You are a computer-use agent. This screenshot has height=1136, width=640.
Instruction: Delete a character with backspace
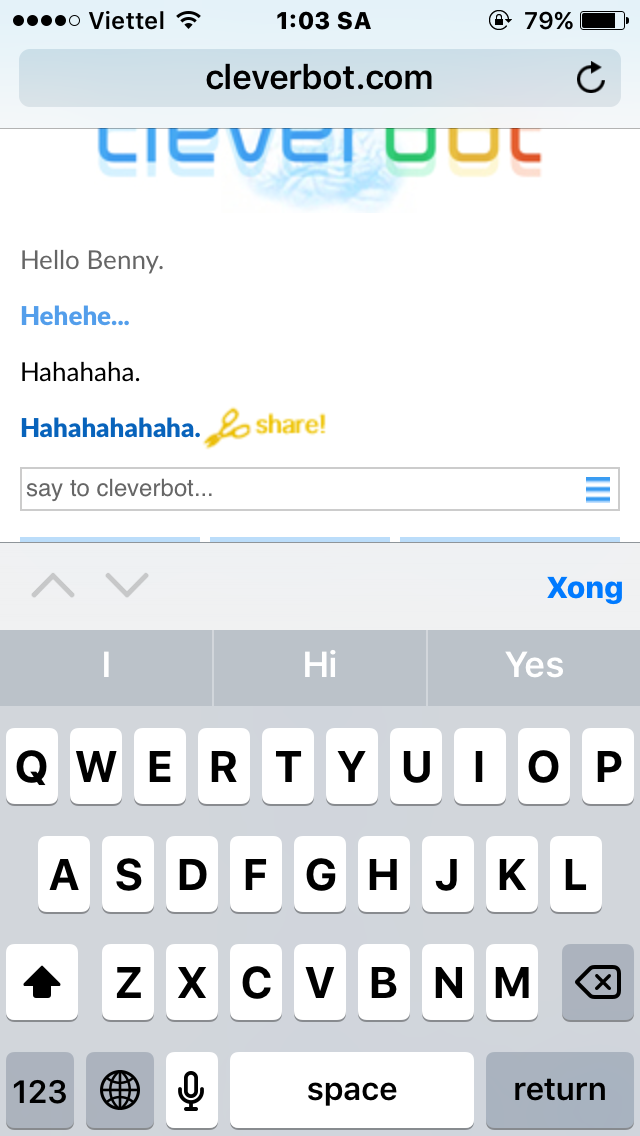tap(597, 982)
